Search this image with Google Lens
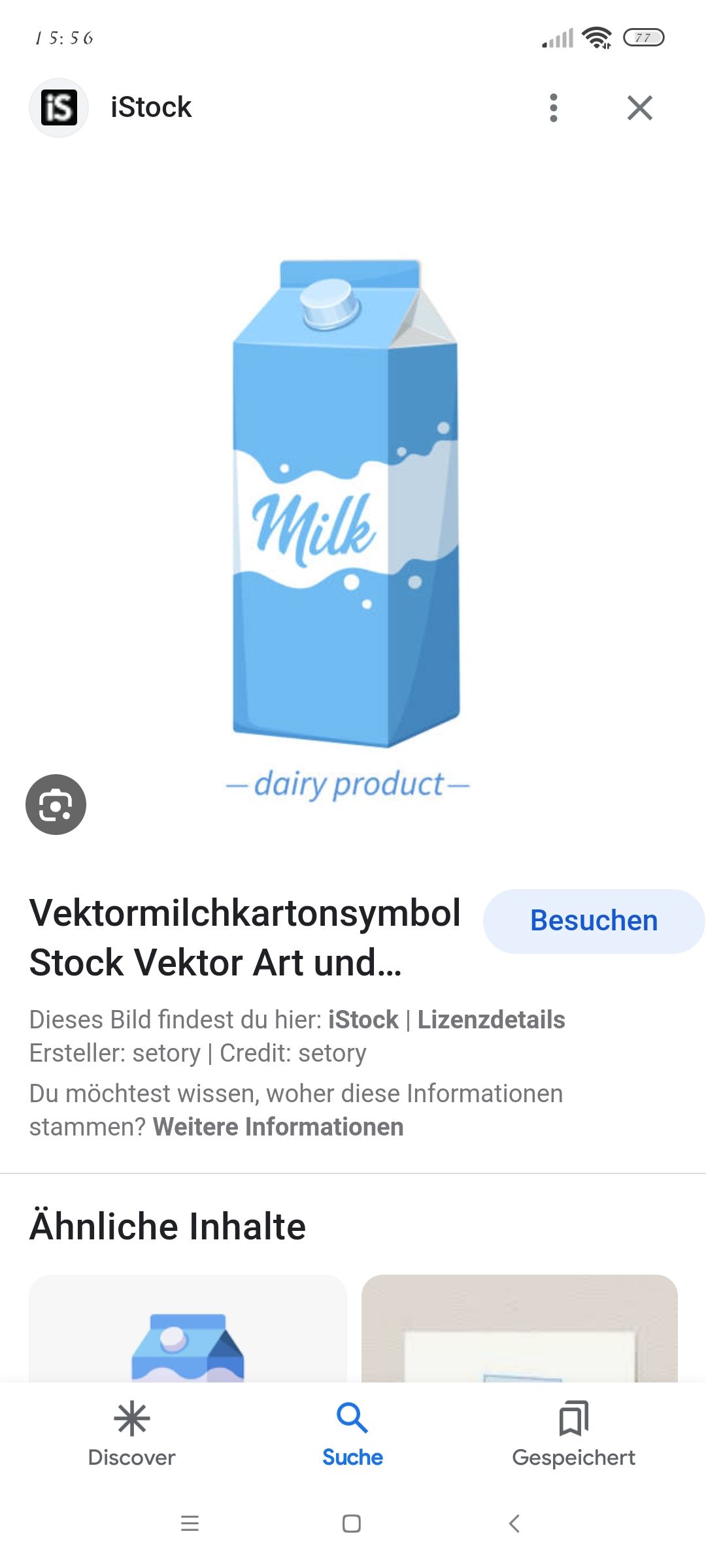 point(56,804)
